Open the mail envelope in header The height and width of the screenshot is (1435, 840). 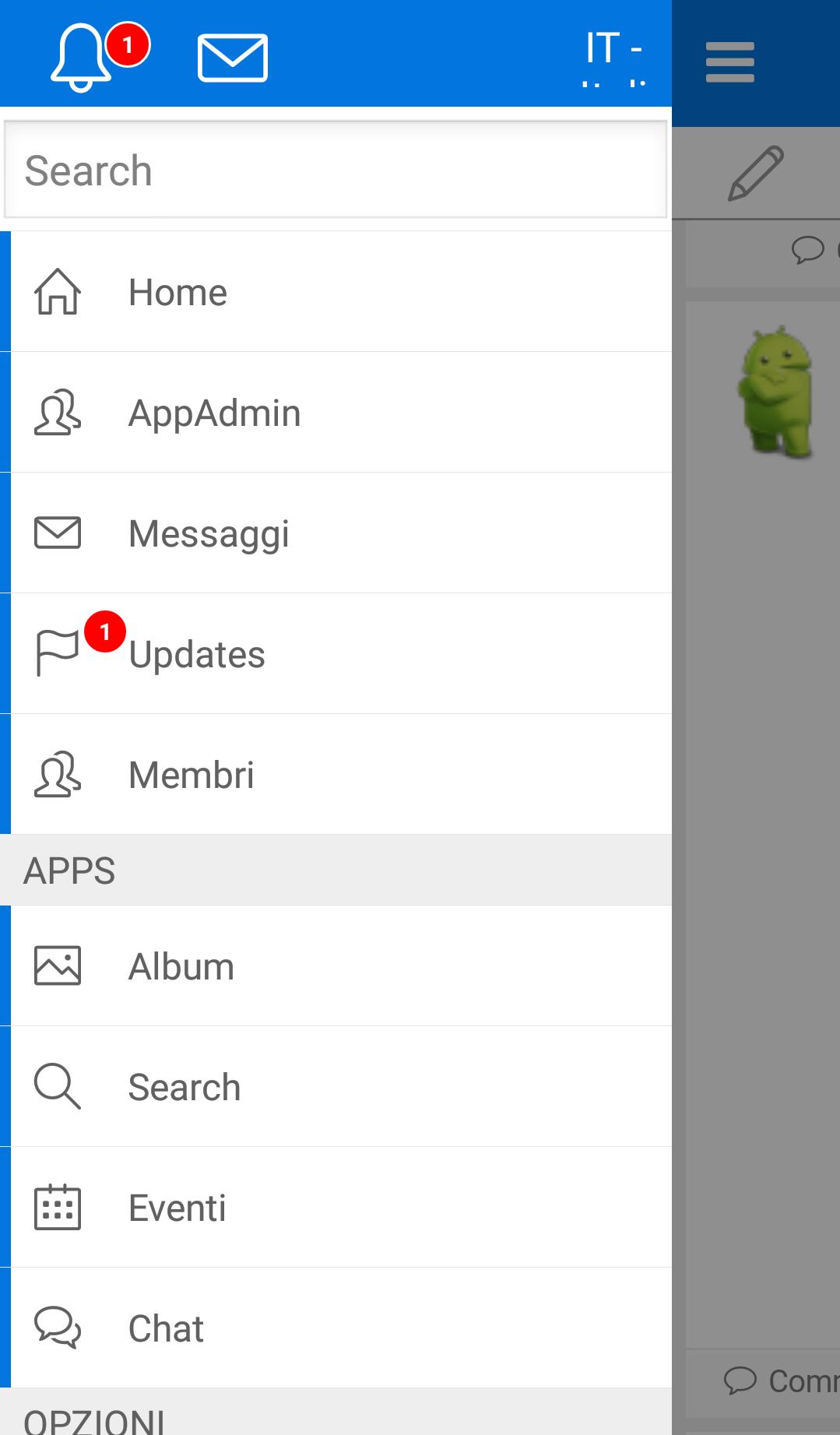pyautogui.click(x=233, y=57)
